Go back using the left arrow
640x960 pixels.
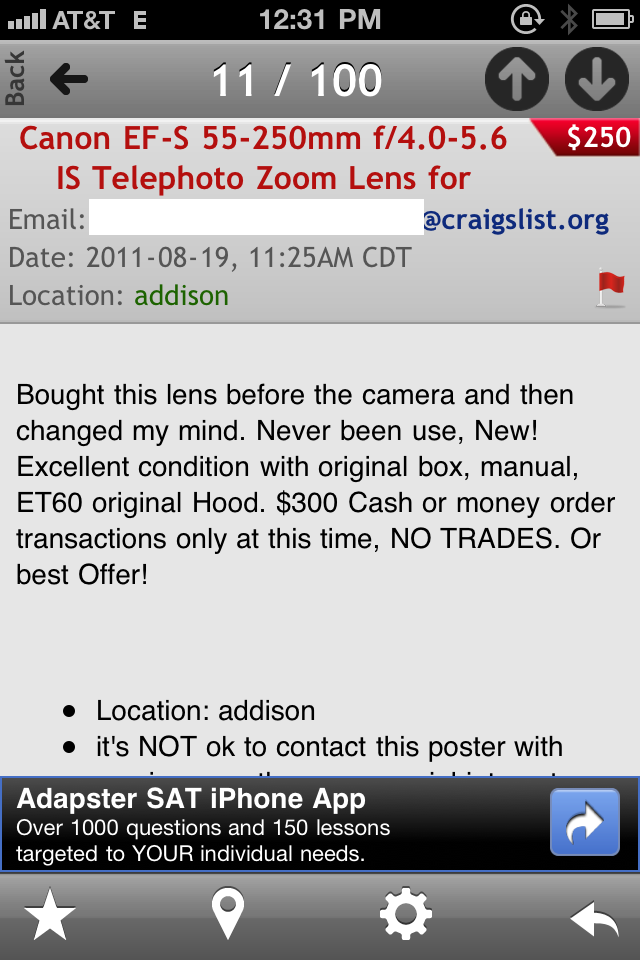coord(68,80)
